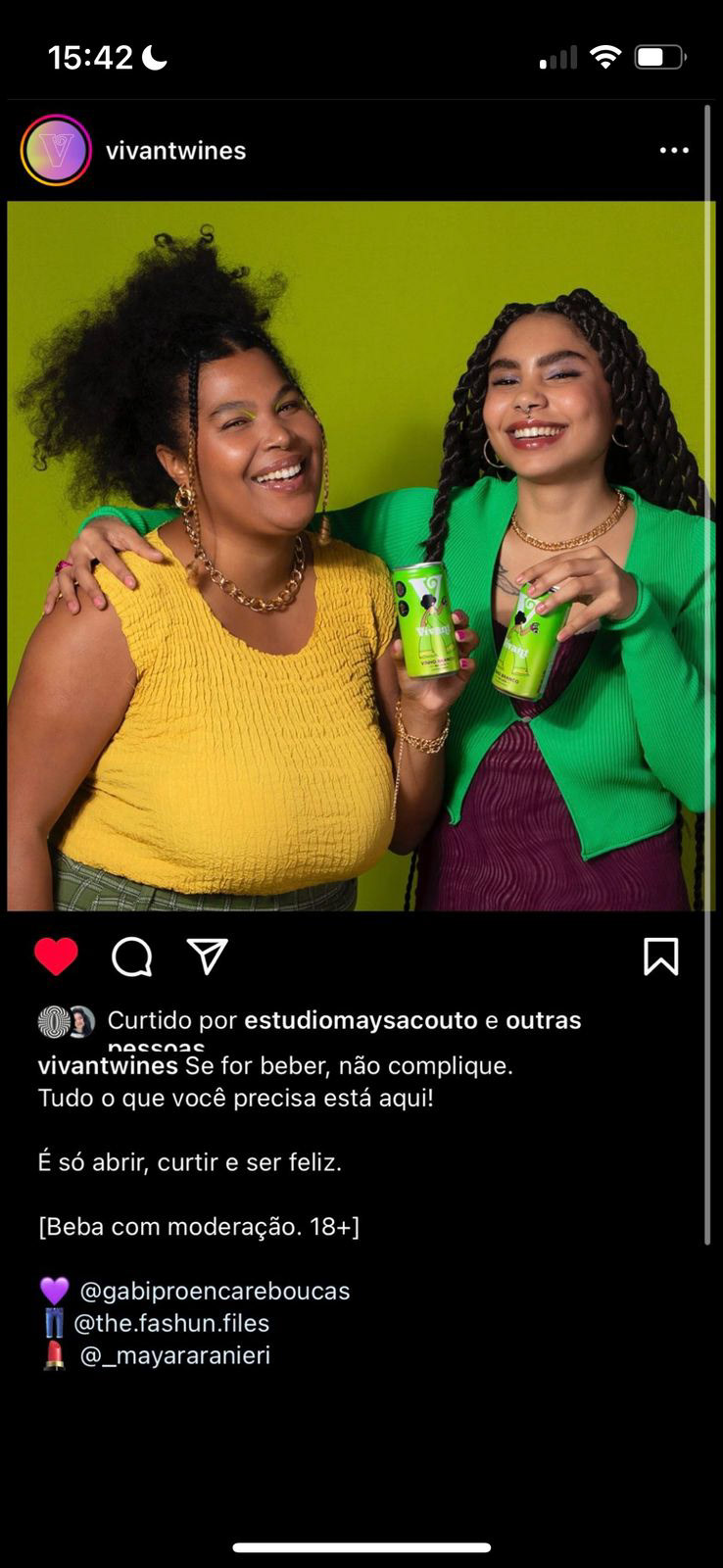Open the estudiomaysacouto profile from the likes line

(360, 1020)
